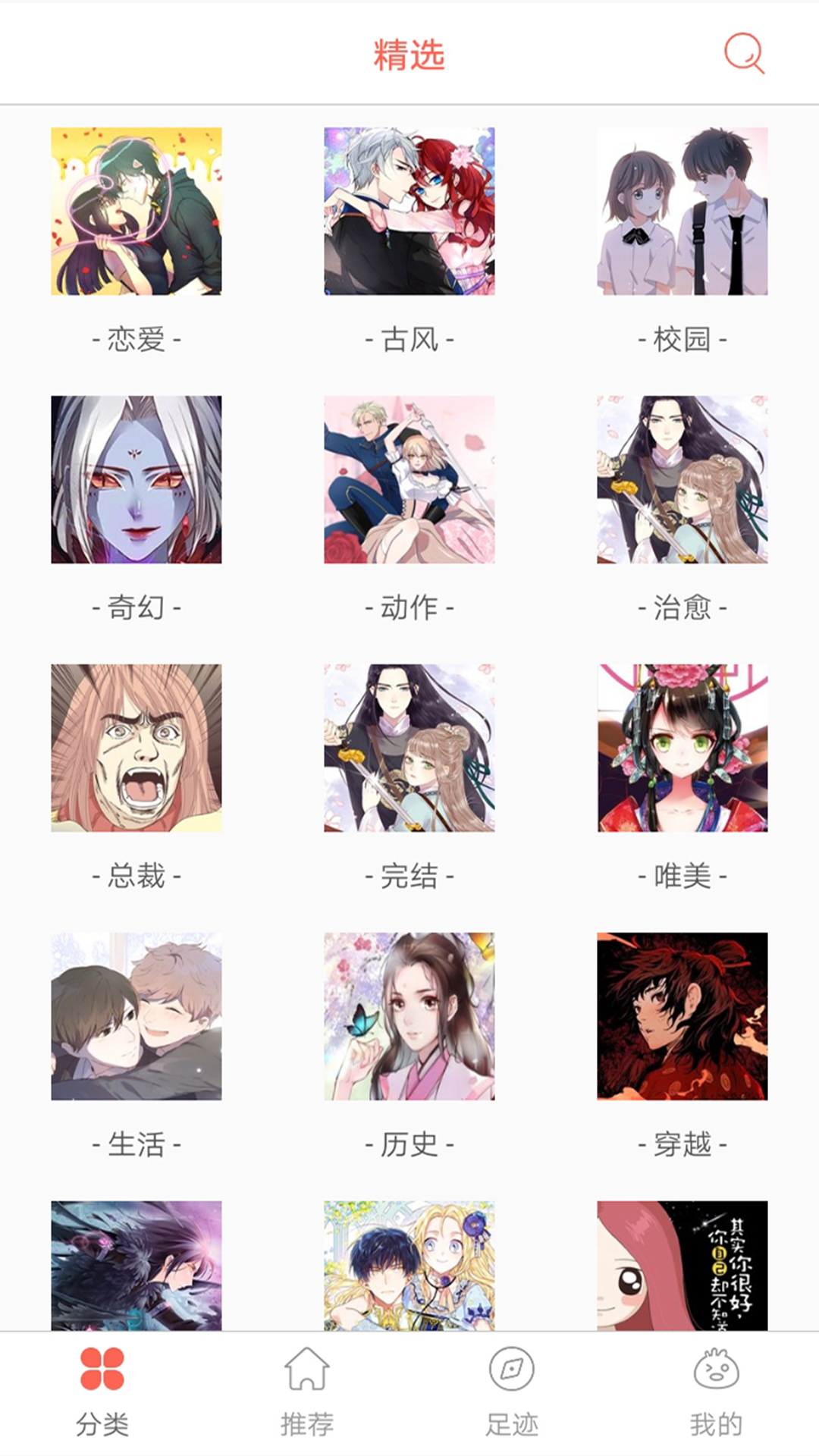Go to the 足迹 tab

[512, 1392]
